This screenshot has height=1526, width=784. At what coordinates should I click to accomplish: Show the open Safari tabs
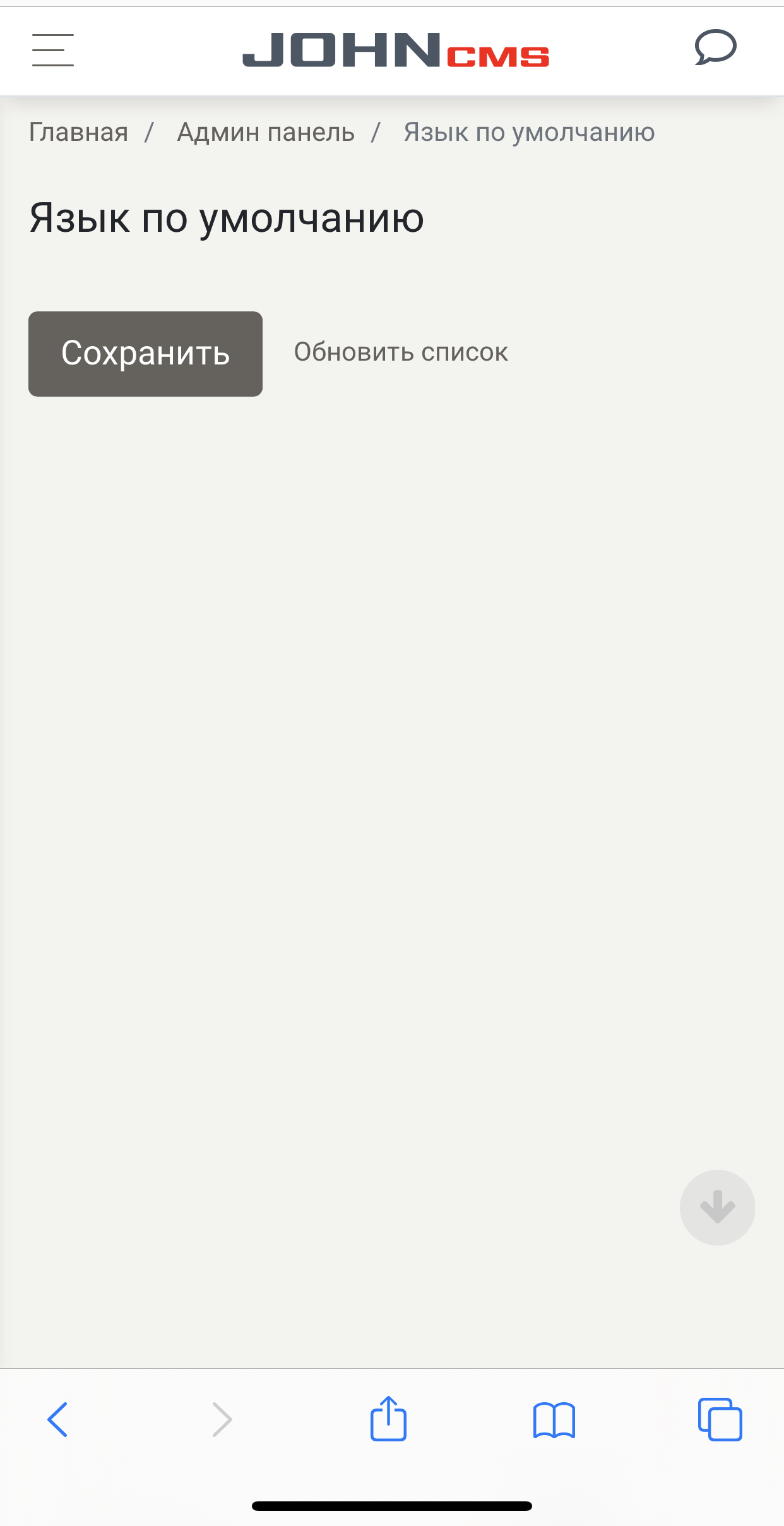(720, 1419)
